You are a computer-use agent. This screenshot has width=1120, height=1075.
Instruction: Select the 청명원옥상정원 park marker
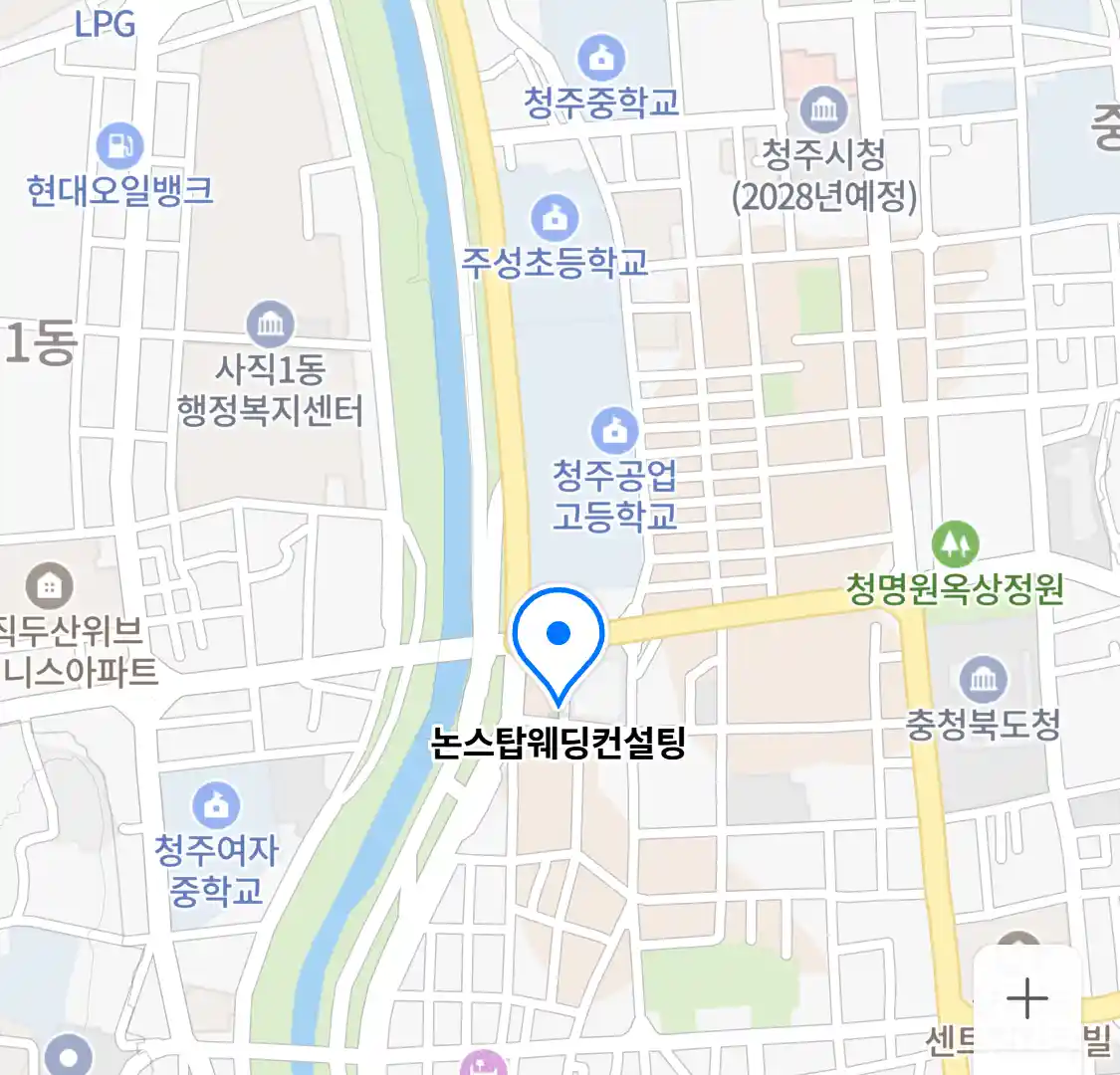pyautogui.click(x=955, y=543)
